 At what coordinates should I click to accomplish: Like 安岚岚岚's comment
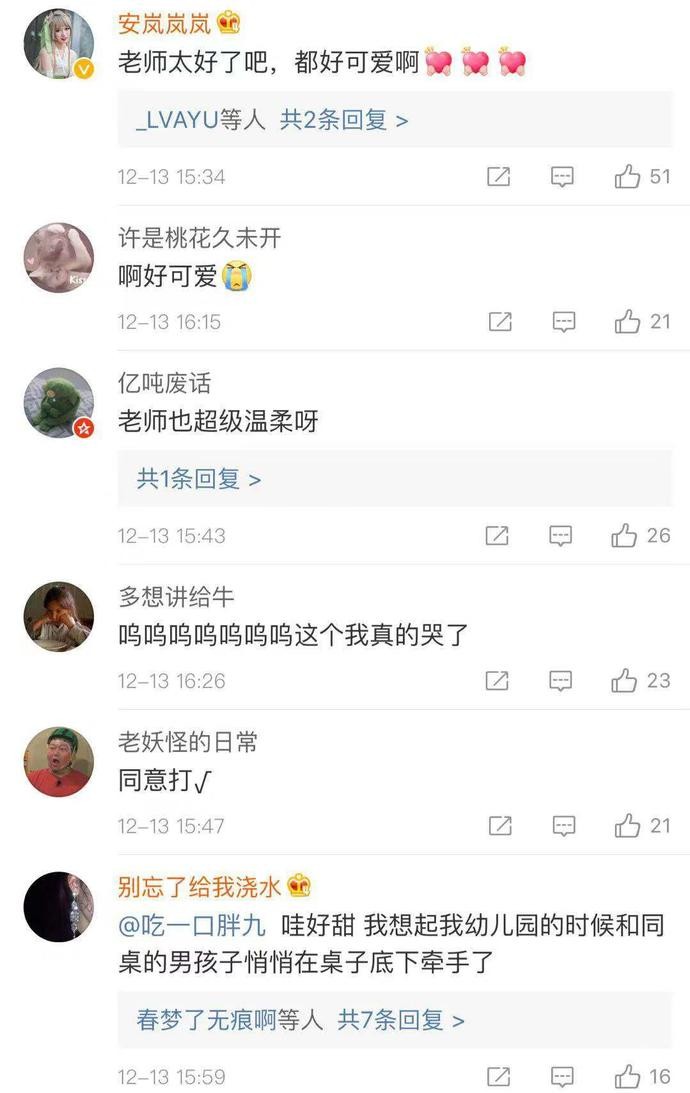coord(628,177)
